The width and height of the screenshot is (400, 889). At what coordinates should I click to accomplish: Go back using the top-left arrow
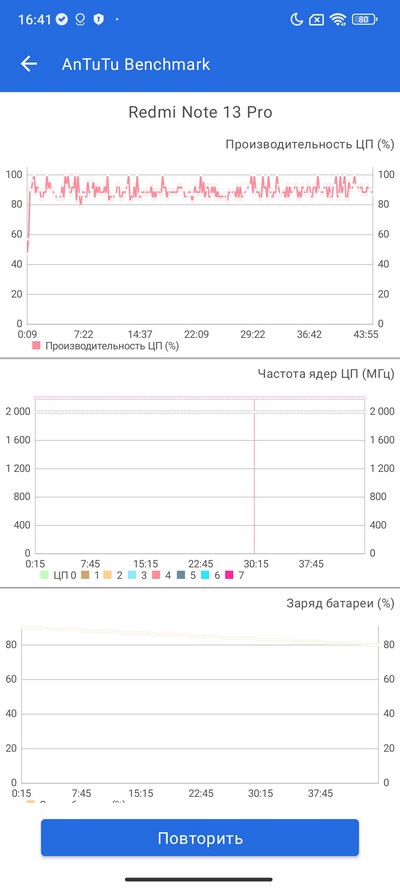[x=29, y=64]
